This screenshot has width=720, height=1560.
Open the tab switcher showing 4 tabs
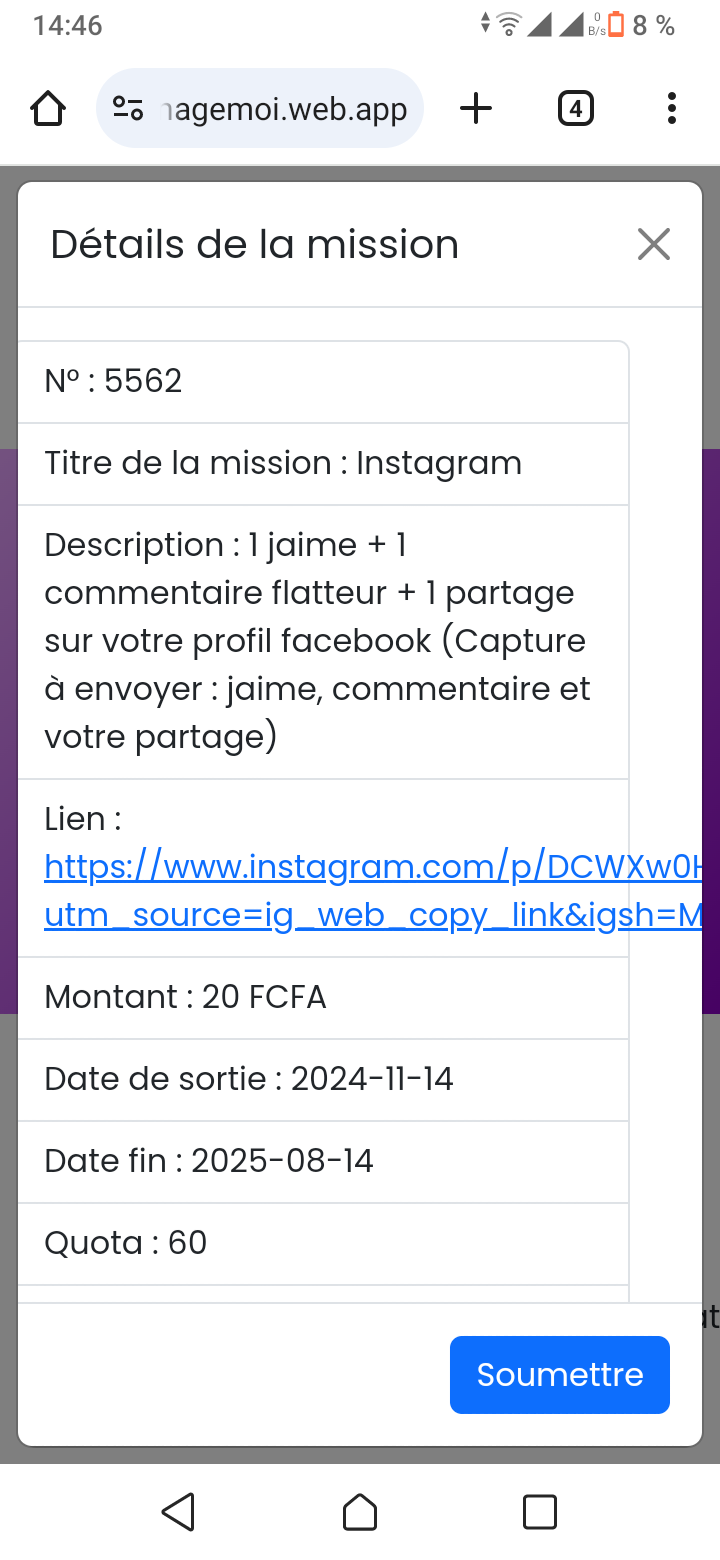pyautogui.click(x=575, y=108)
